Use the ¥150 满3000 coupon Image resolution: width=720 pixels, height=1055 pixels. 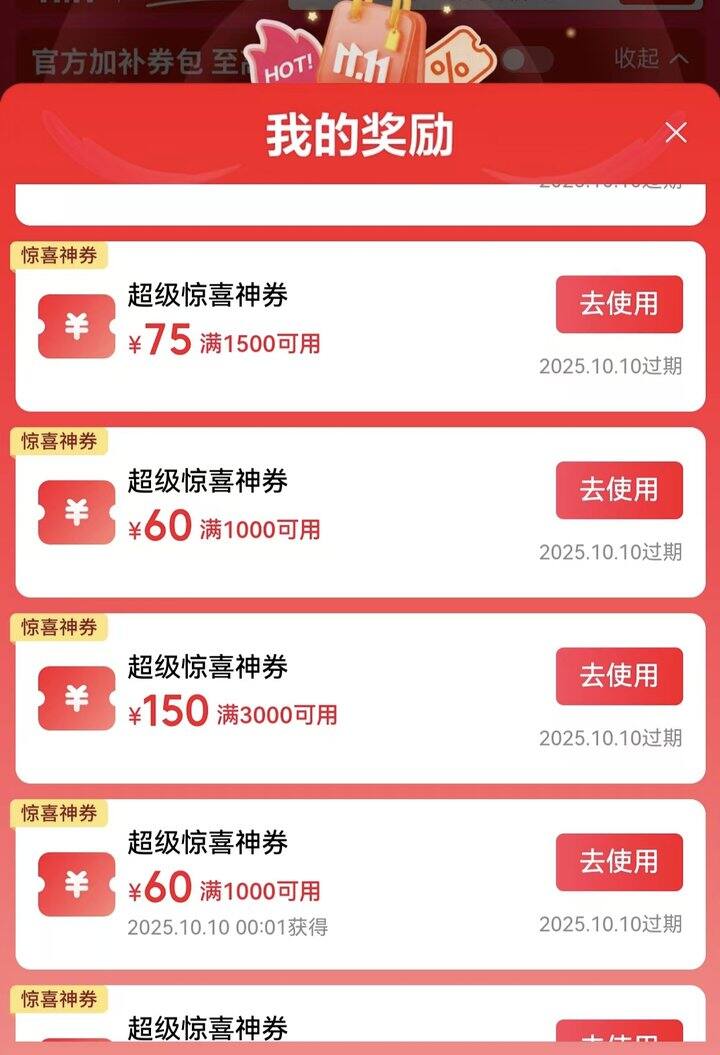619,676
